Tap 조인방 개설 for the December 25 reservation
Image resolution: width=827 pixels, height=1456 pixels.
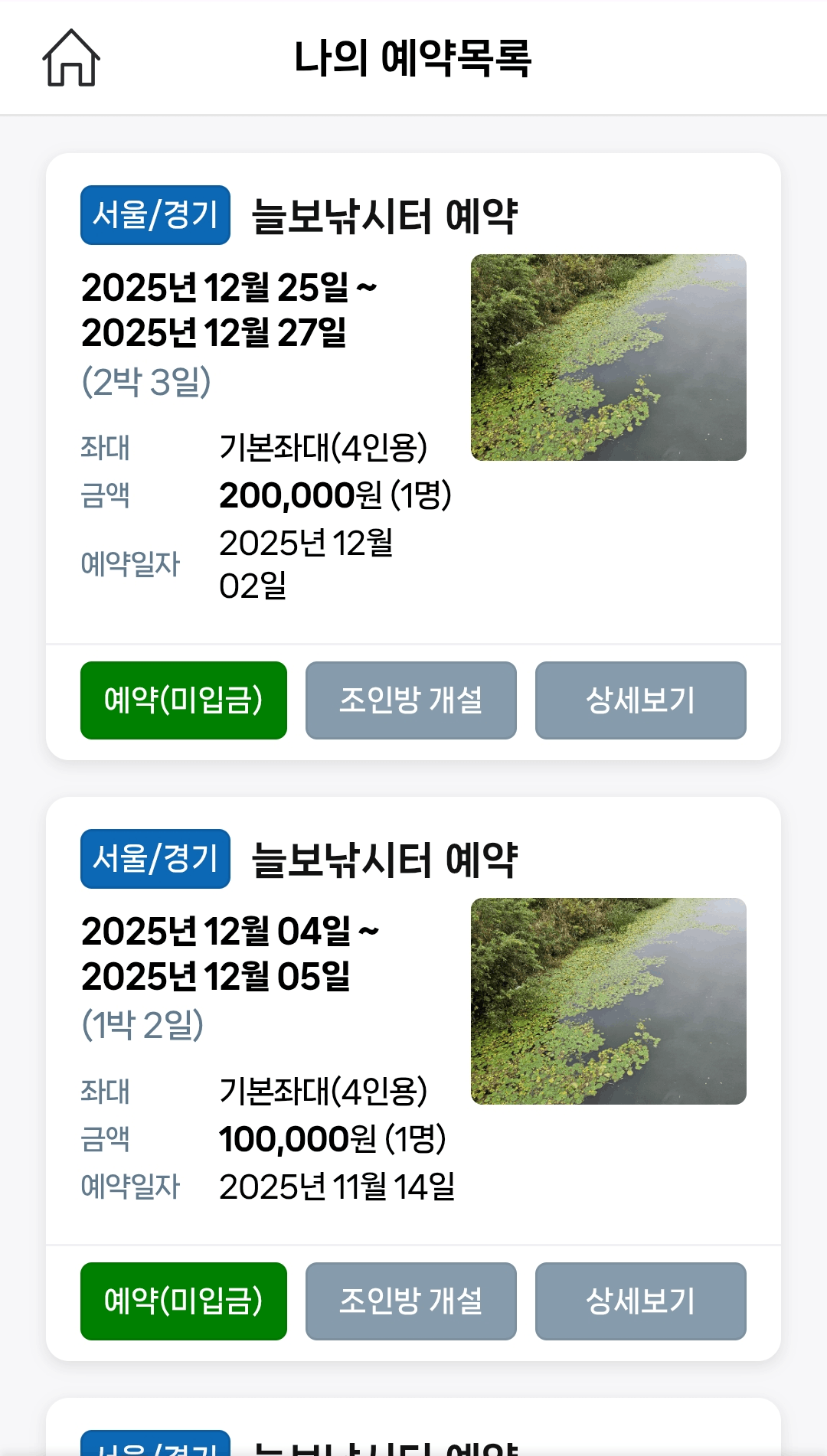click(x=411, y=700)
